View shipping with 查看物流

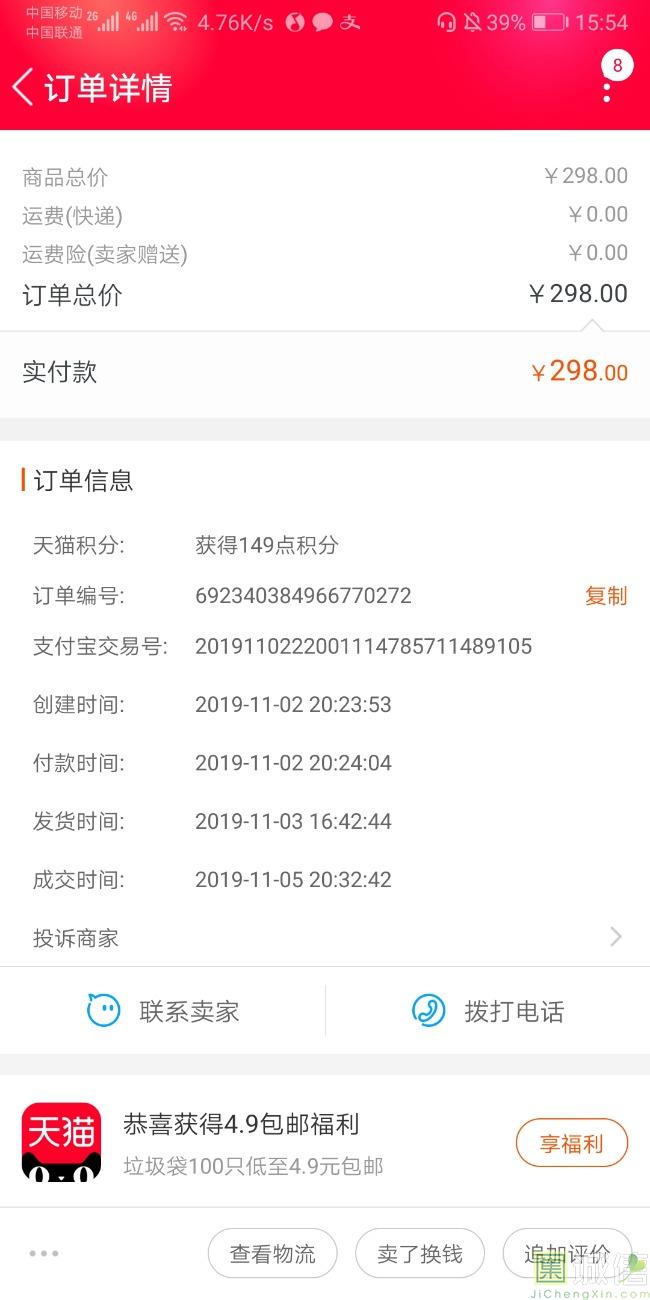coord(272,1254)
